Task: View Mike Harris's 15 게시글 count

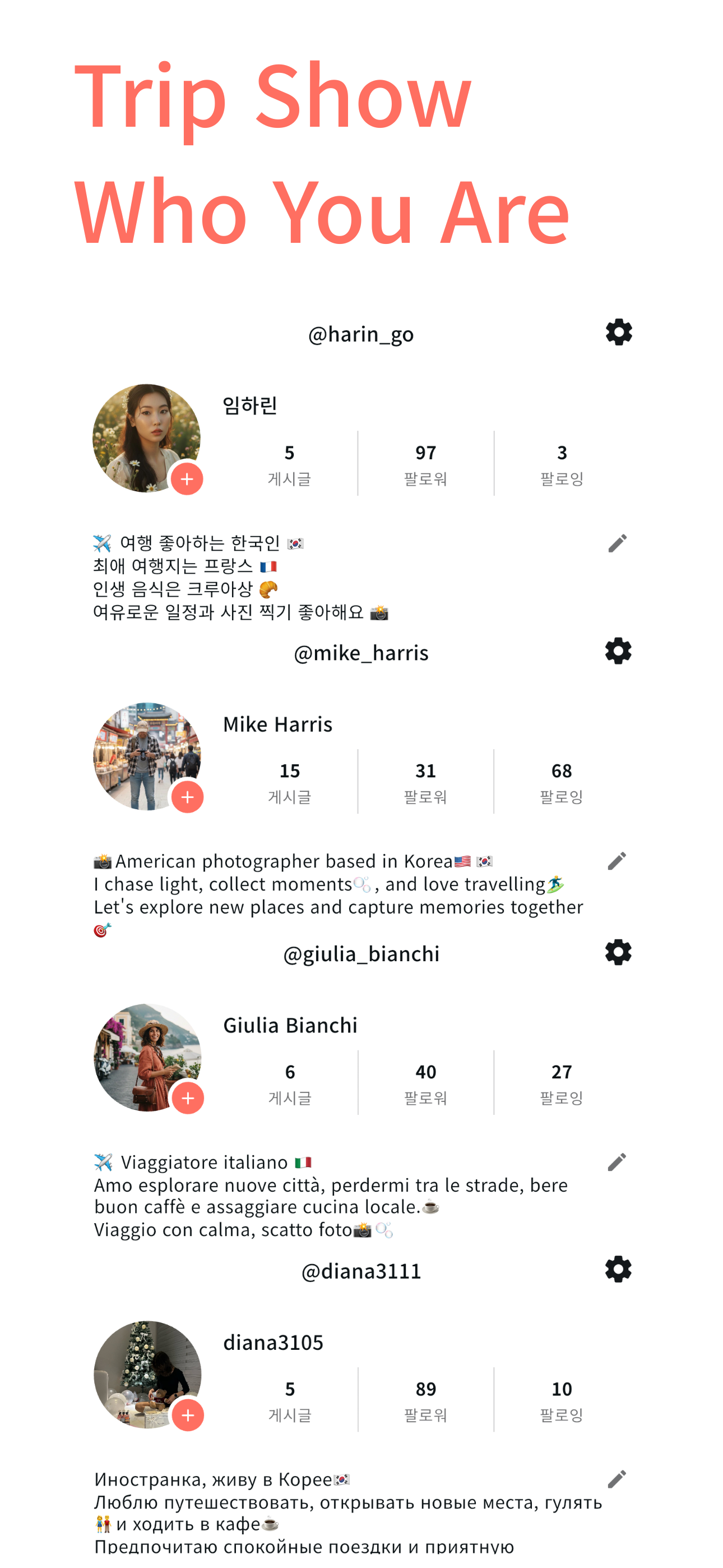Action: [x=290, y=782]
